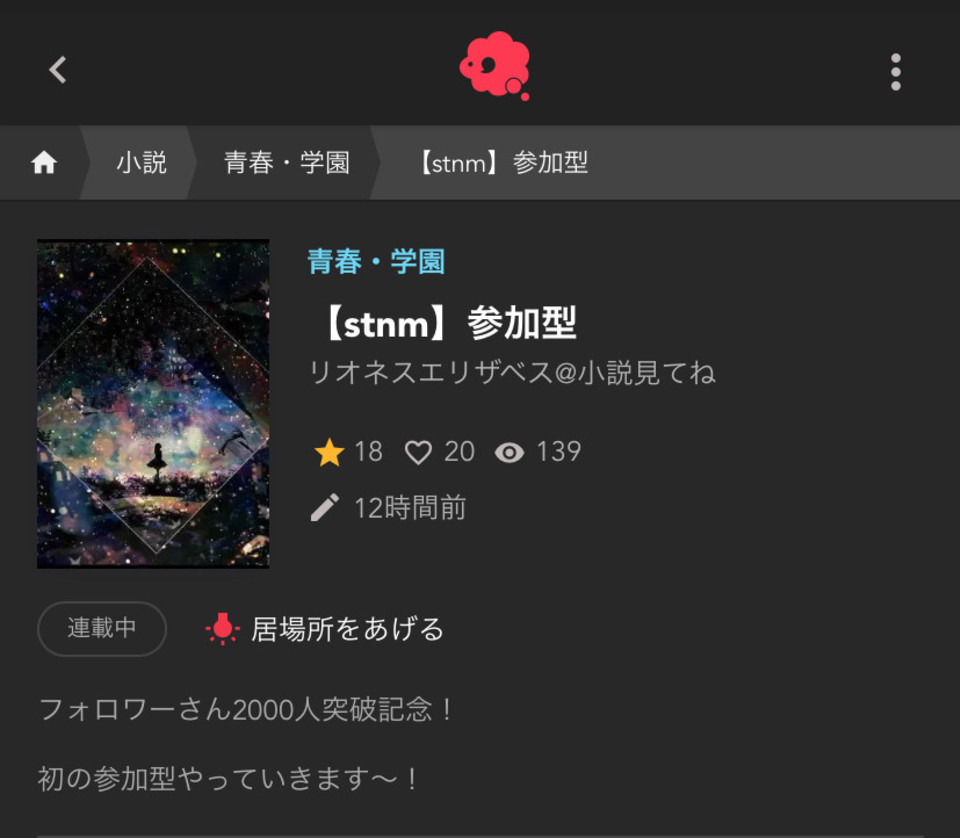Open the novel cover image
The height and width of the screenshot is (838, 960).
[x=153, y=404]
